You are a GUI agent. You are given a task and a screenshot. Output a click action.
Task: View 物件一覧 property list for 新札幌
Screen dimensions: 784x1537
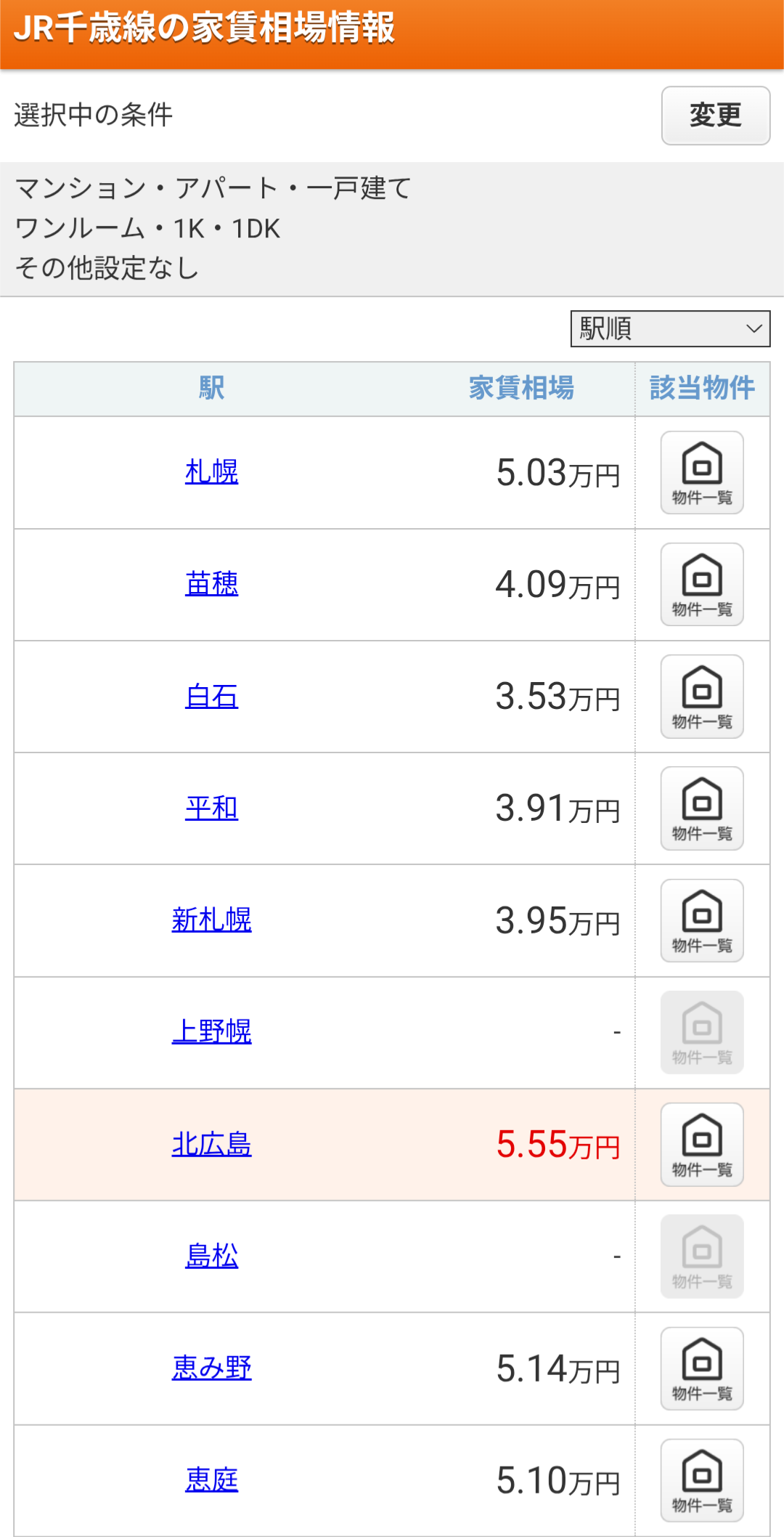coord(702,921)
